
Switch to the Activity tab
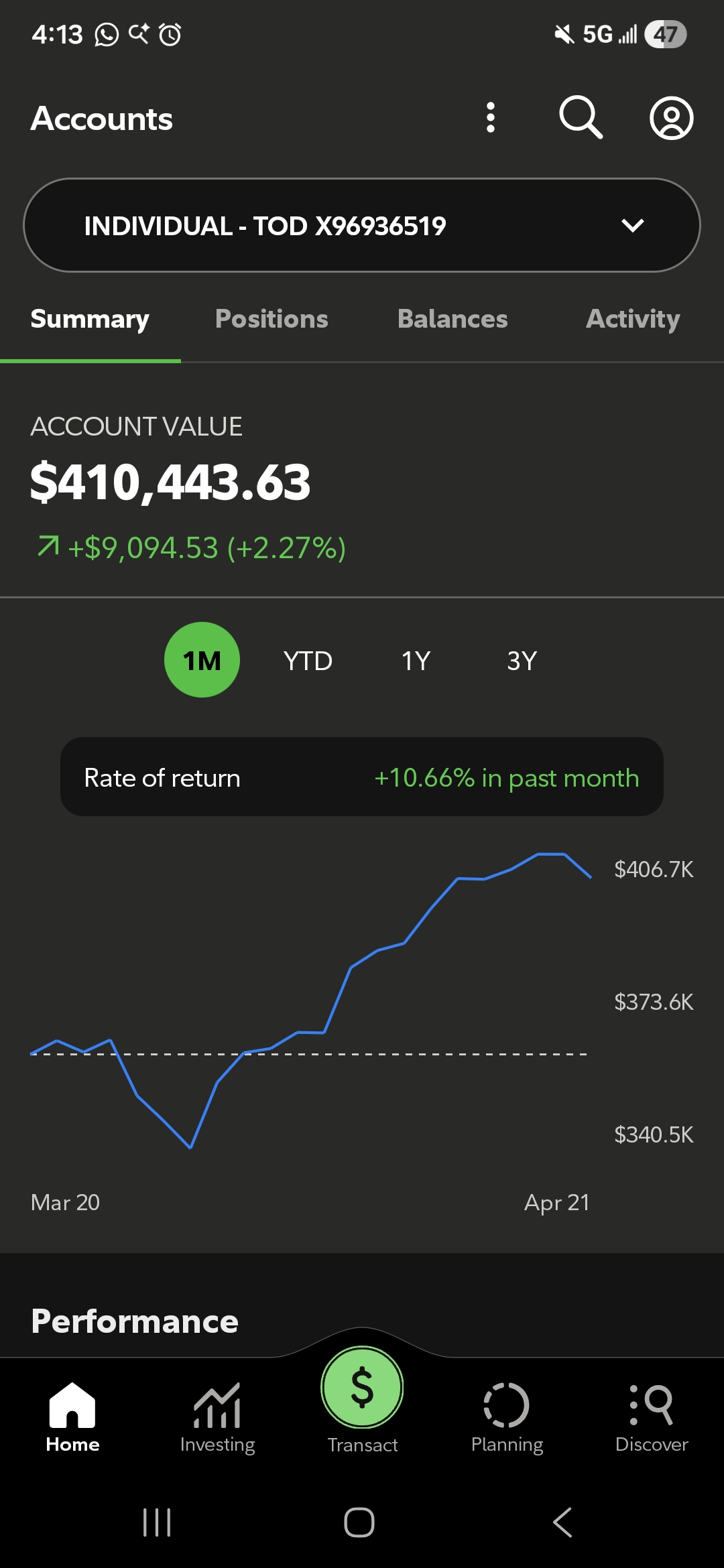(x=633, y=319)
